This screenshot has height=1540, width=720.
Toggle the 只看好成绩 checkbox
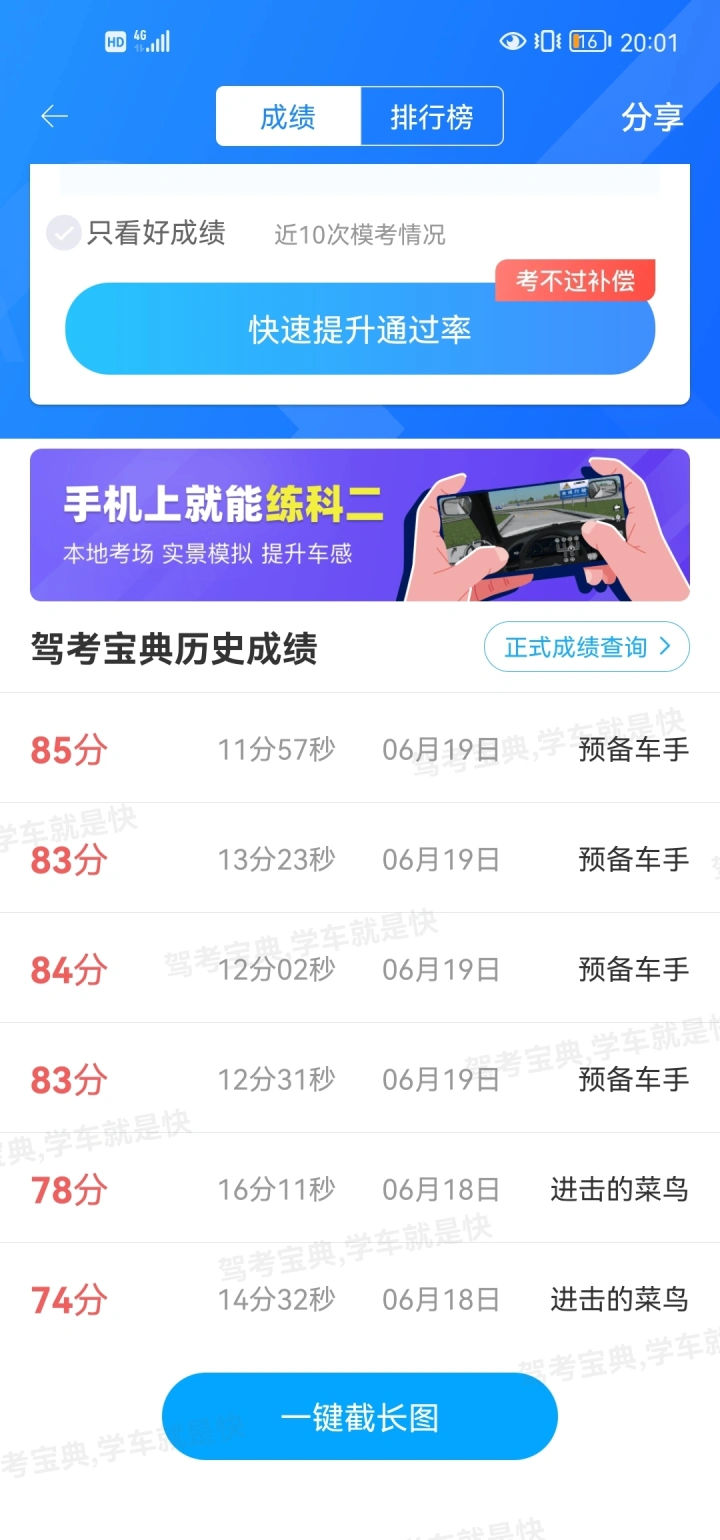(64, 234)
